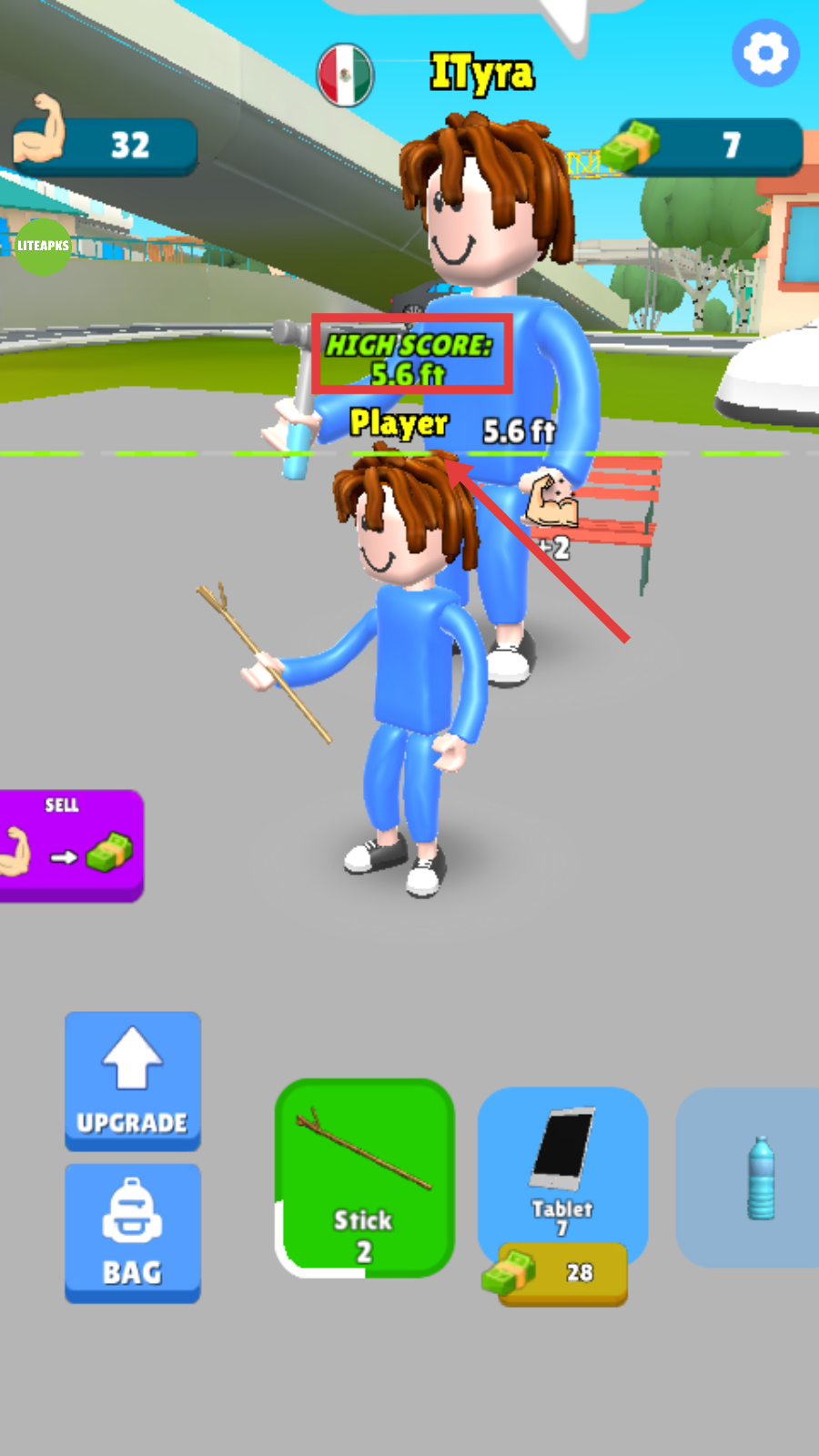The image size is (819, 1456).
Task: Select the Stick item
Action: click(364, 1178)
